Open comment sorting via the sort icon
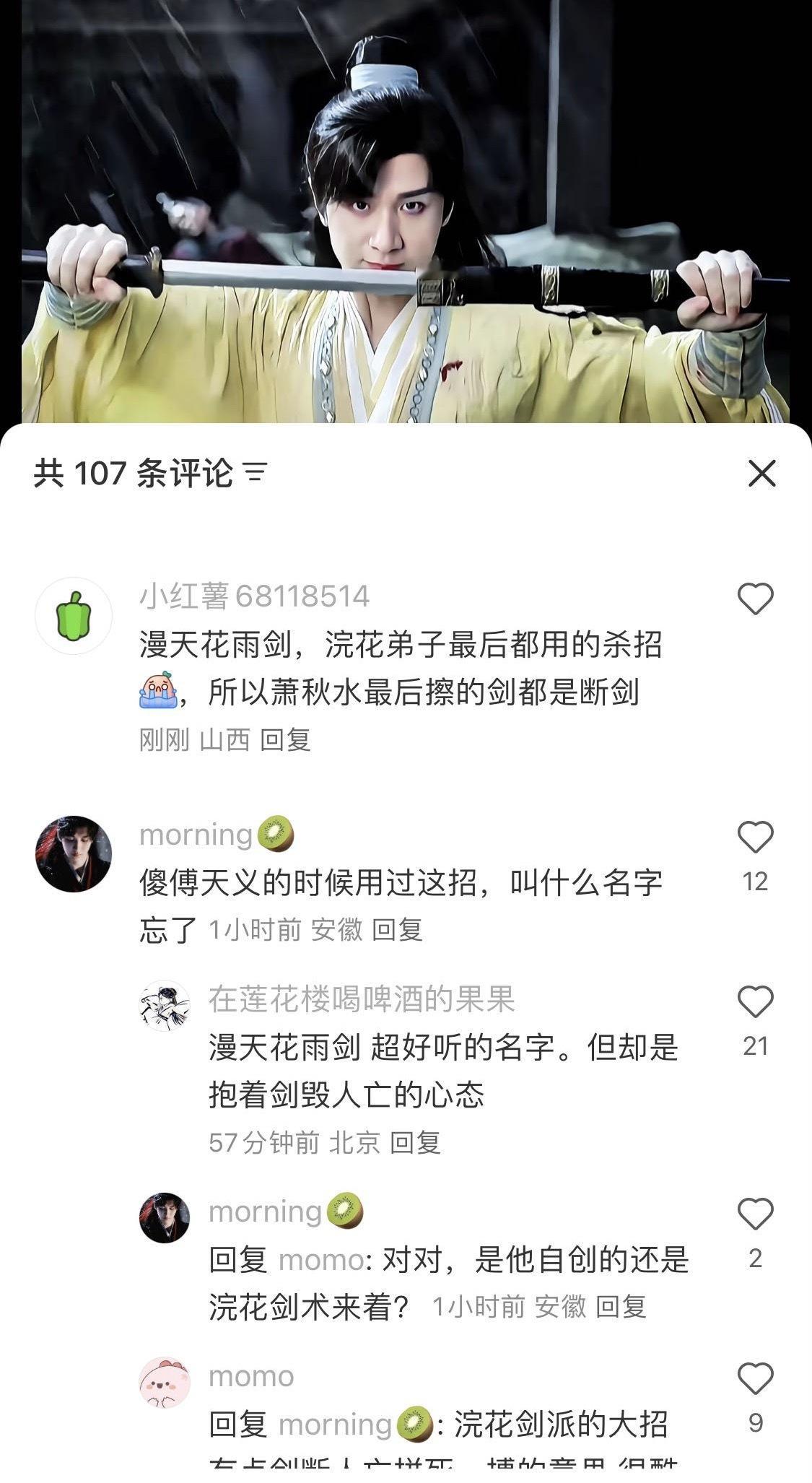Screen dimensions: 812x1483 tap(254, 470)
